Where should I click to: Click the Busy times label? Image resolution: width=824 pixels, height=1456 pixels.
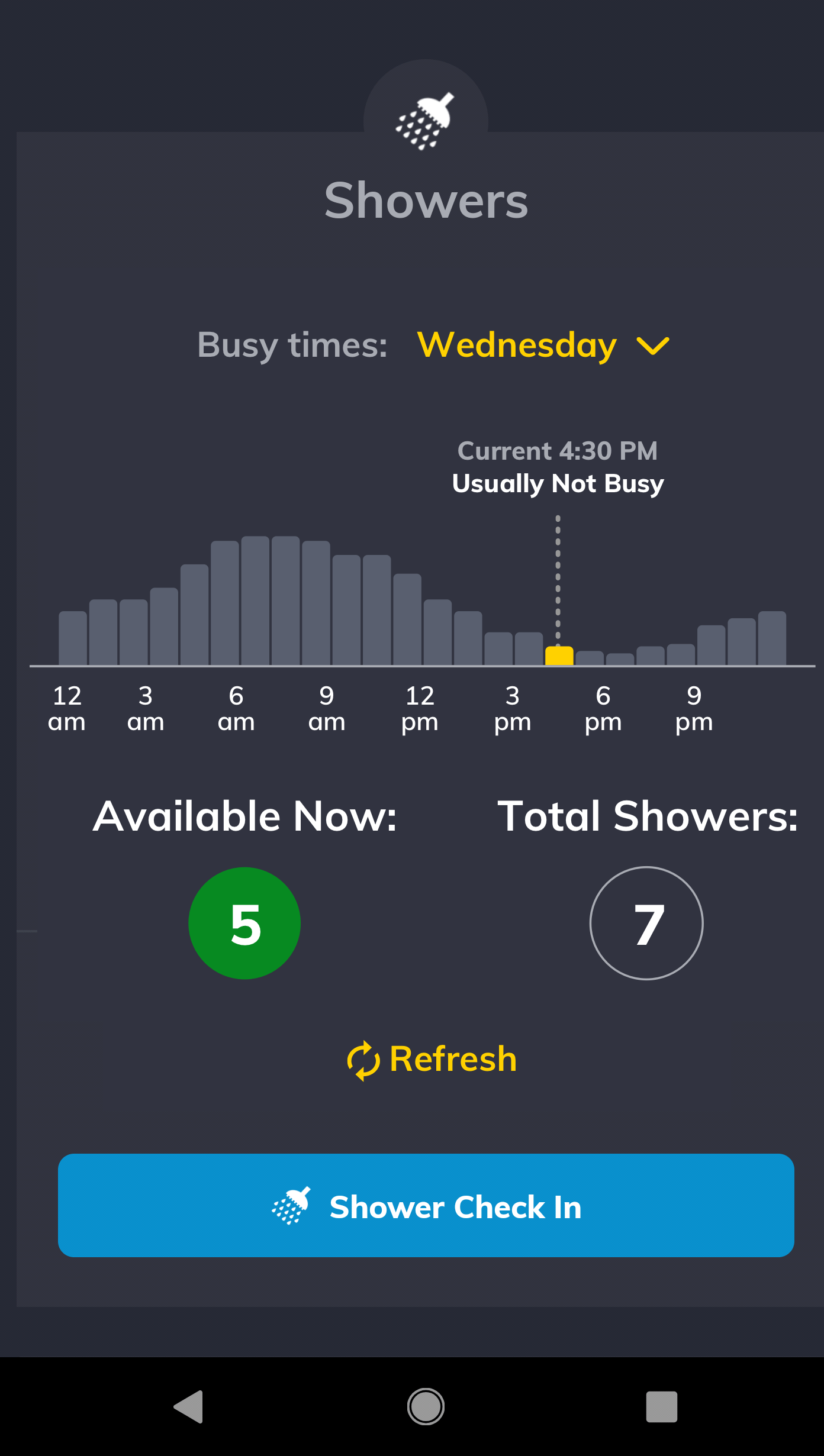point(293,346)
